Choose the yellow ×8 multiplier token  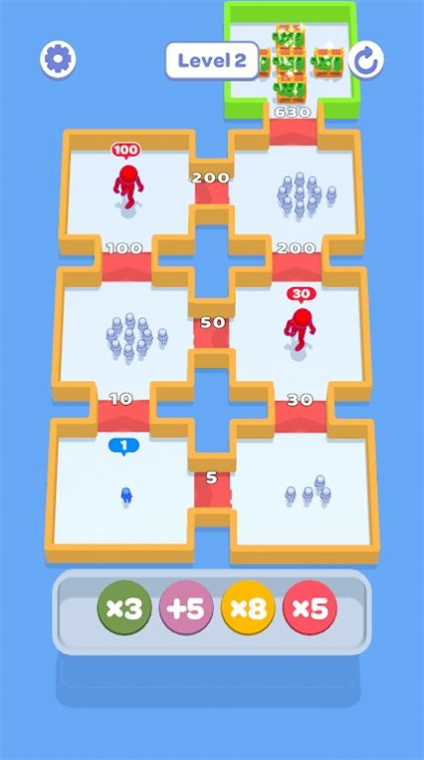[248, 609]
